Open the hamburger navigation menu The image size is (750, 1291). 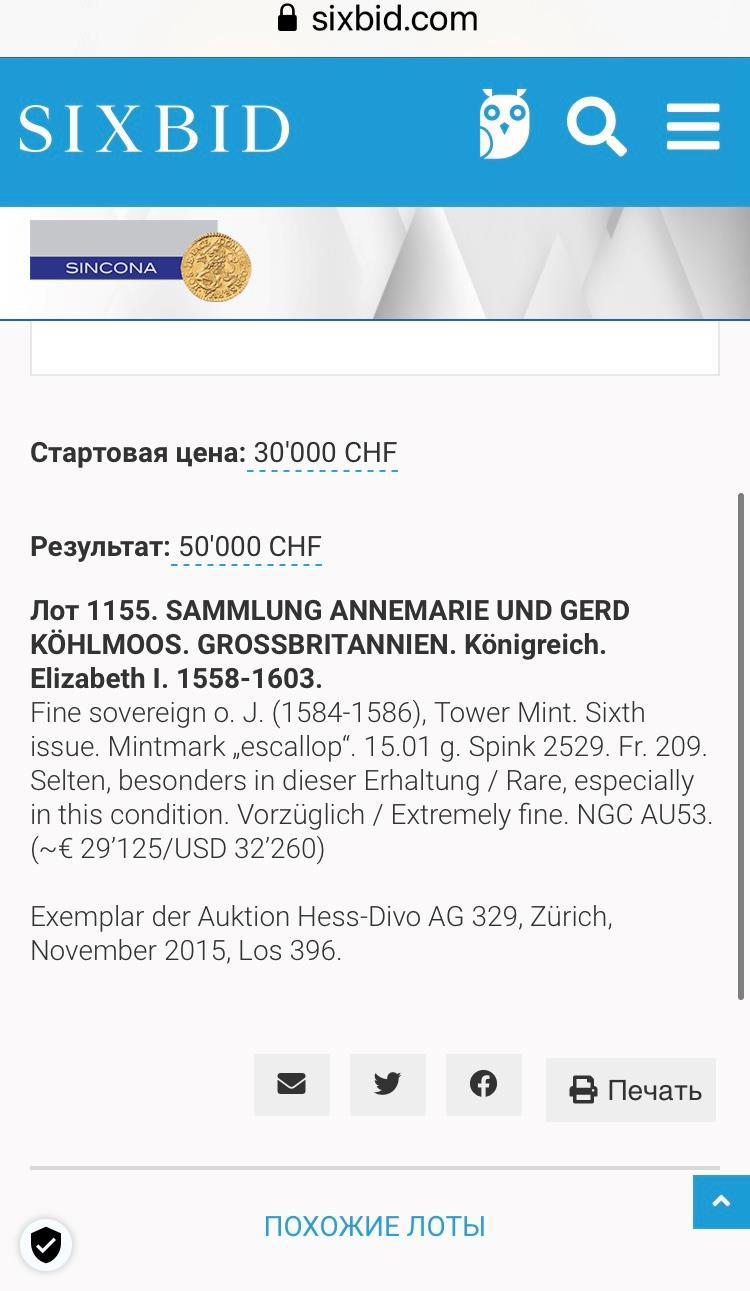point(693,127)
